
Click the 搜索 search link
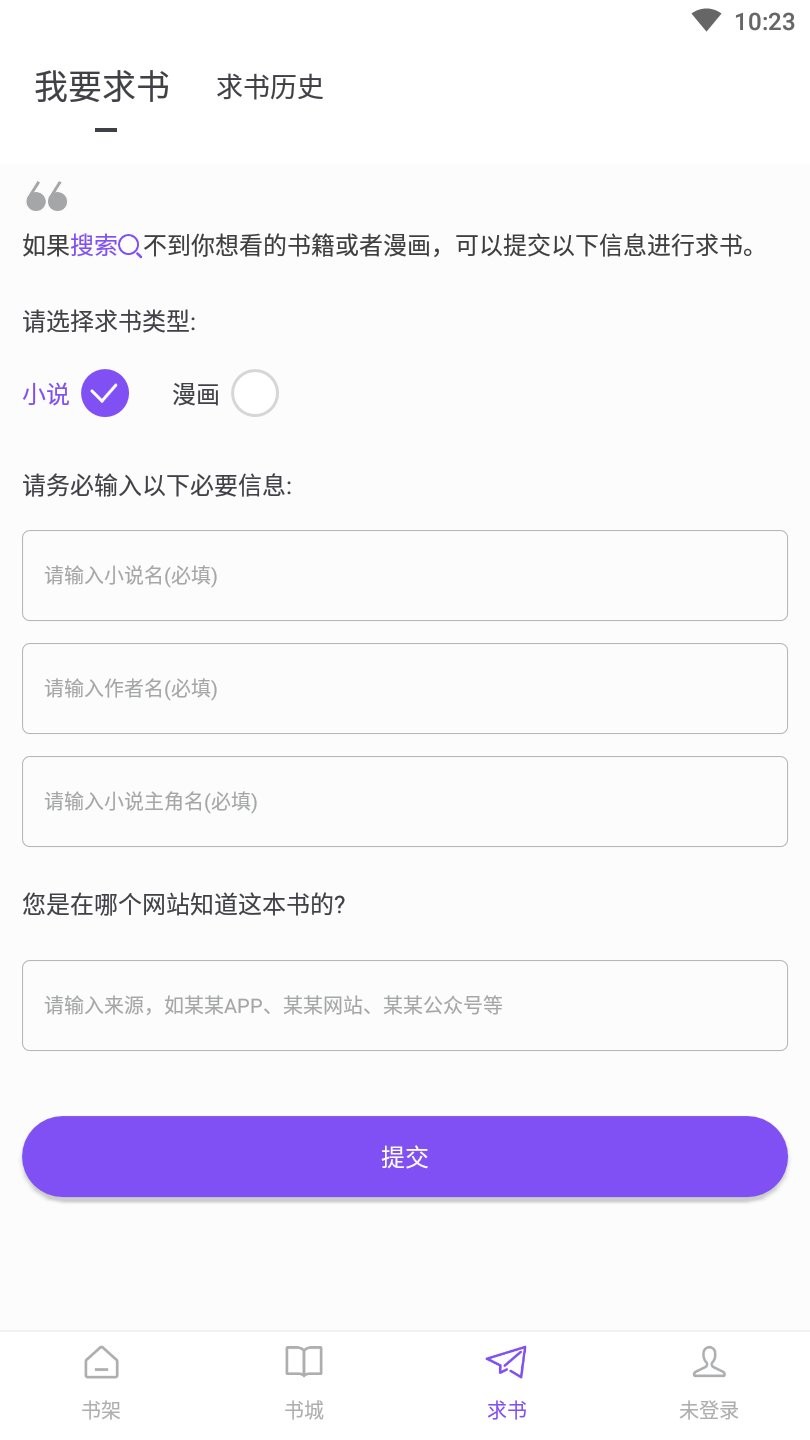click(x=95, y=245)
